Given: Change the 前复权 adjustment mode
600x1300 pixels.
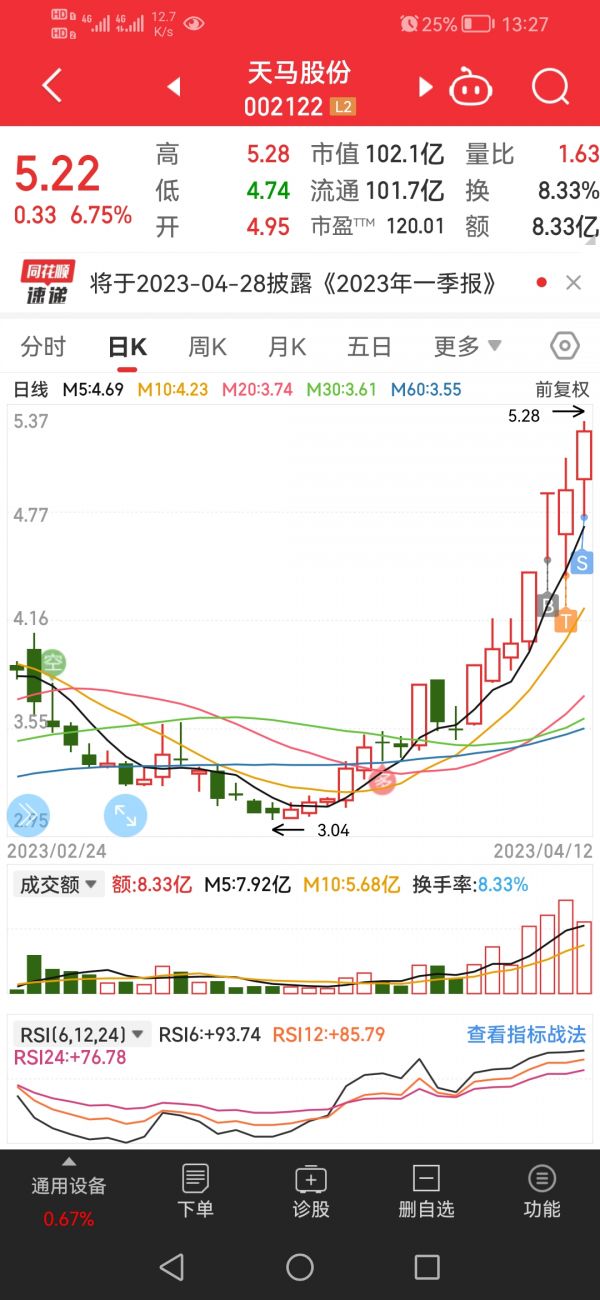Looking at the screenshot, I should [562, 389].
